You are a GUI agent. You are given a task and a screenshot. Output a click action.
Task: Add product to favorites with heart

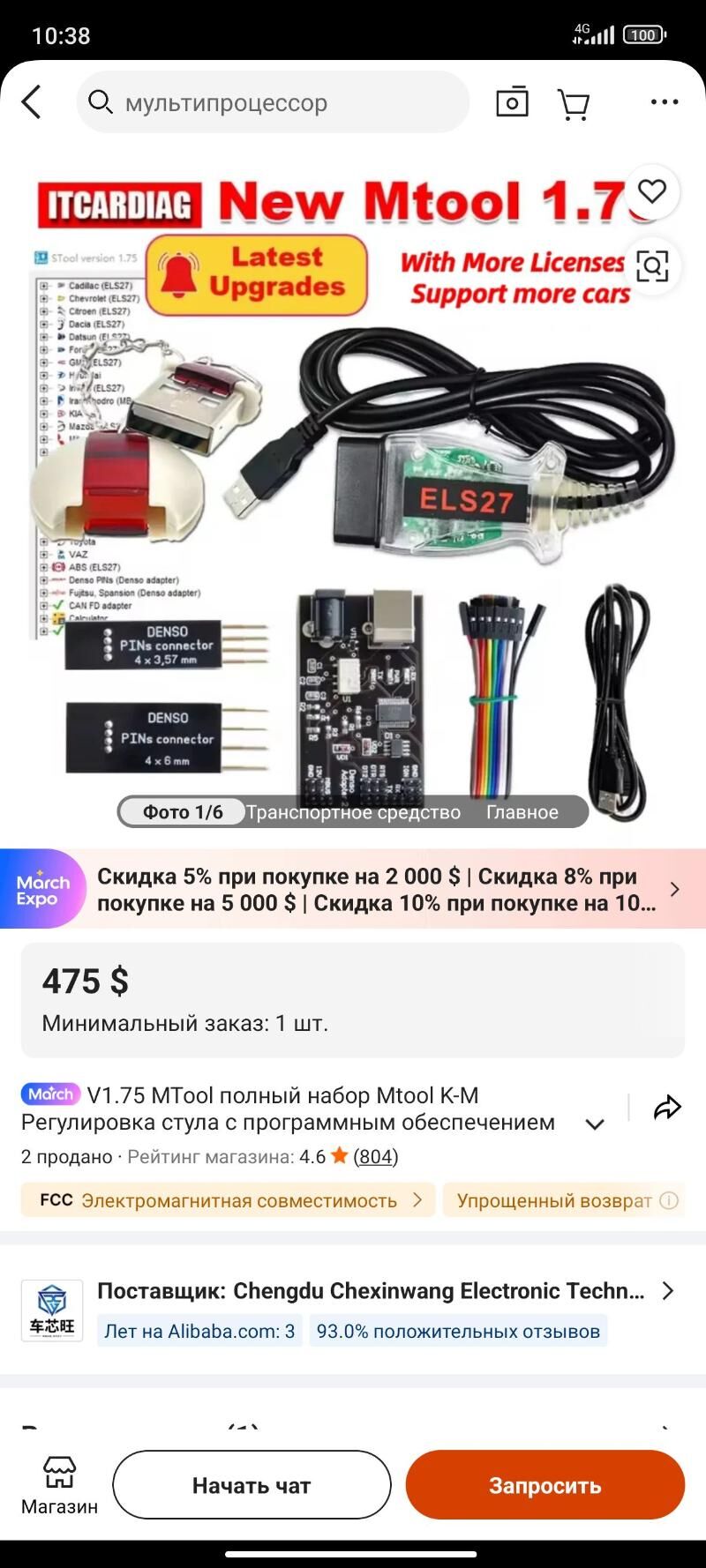(x=652, y=191)
